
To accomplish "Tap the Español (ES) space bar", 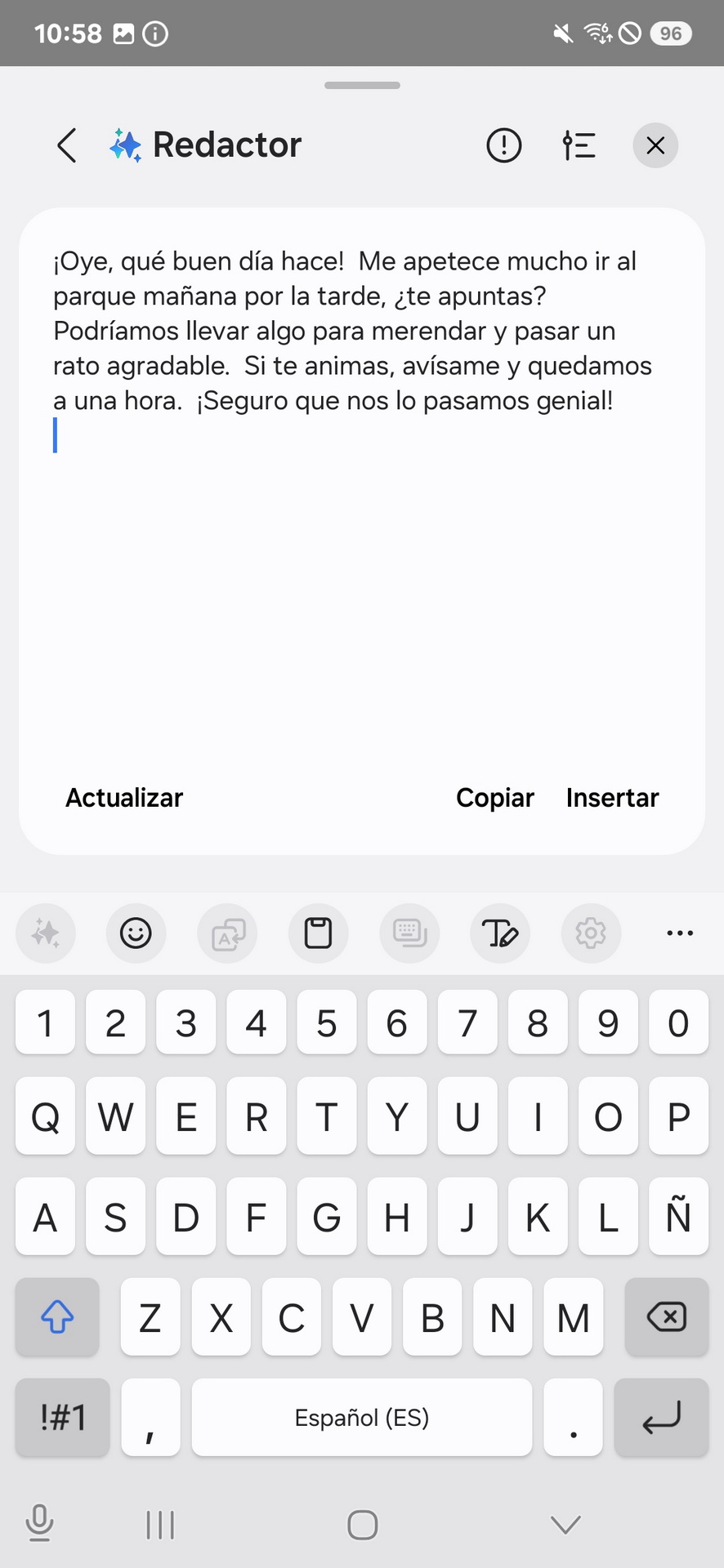I will coord(362,1417).
